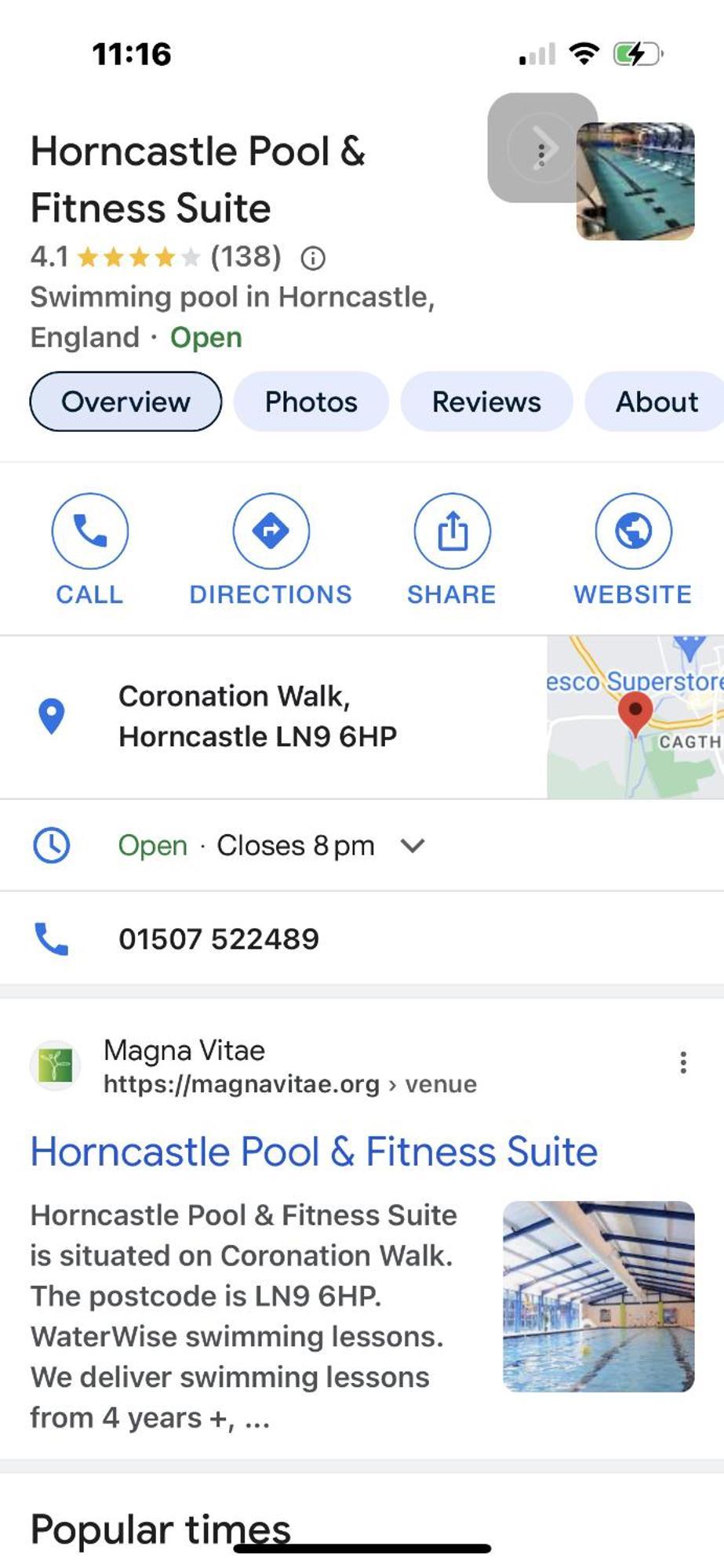
Task: Open more options for Magna Vitae result
Action: click(683, 1062)
